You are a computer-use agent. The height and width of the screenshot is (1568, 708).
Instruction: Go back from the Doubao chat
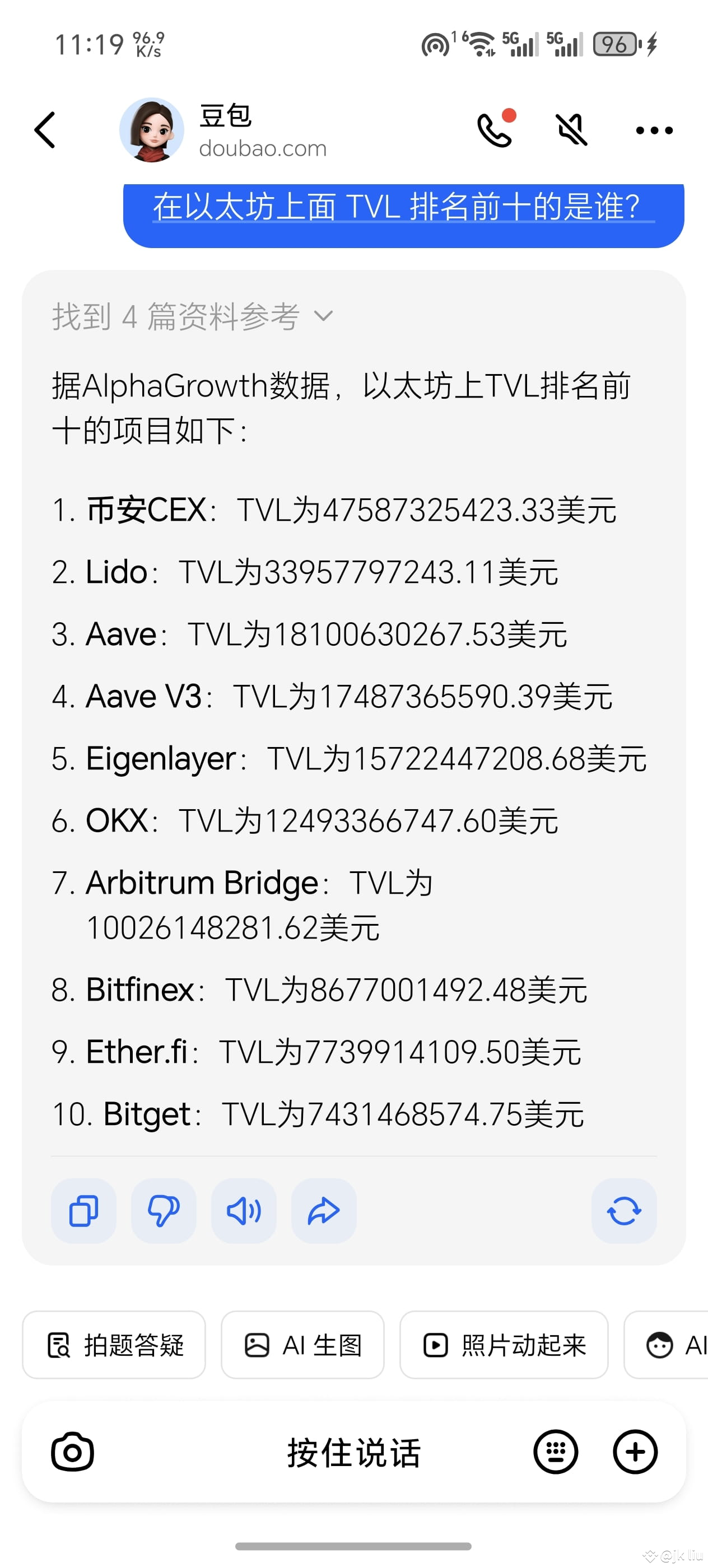pos(44,130)
